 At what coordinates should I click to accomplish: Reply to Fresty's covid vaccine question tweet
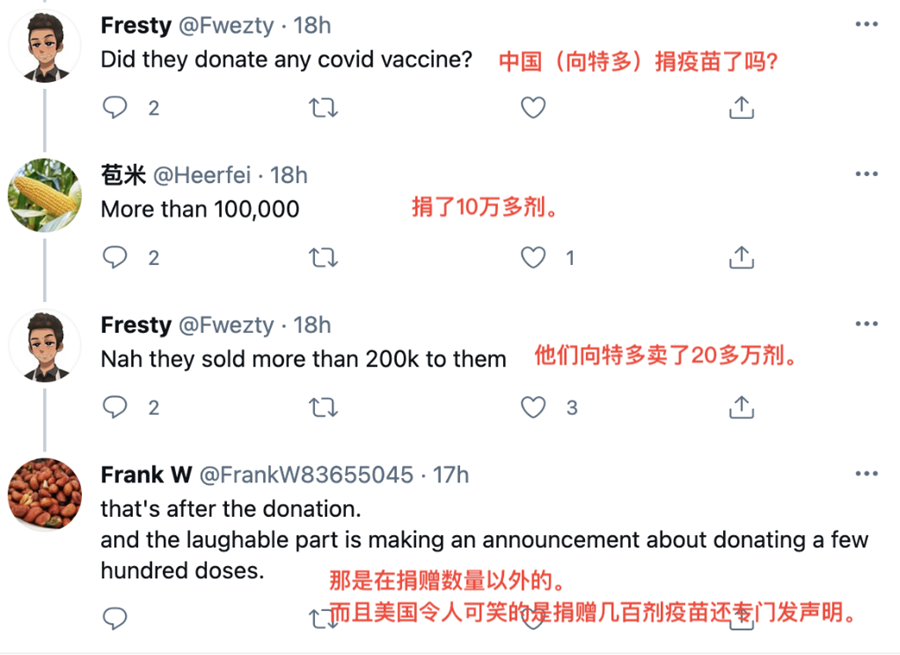click(x=116, y=107)
